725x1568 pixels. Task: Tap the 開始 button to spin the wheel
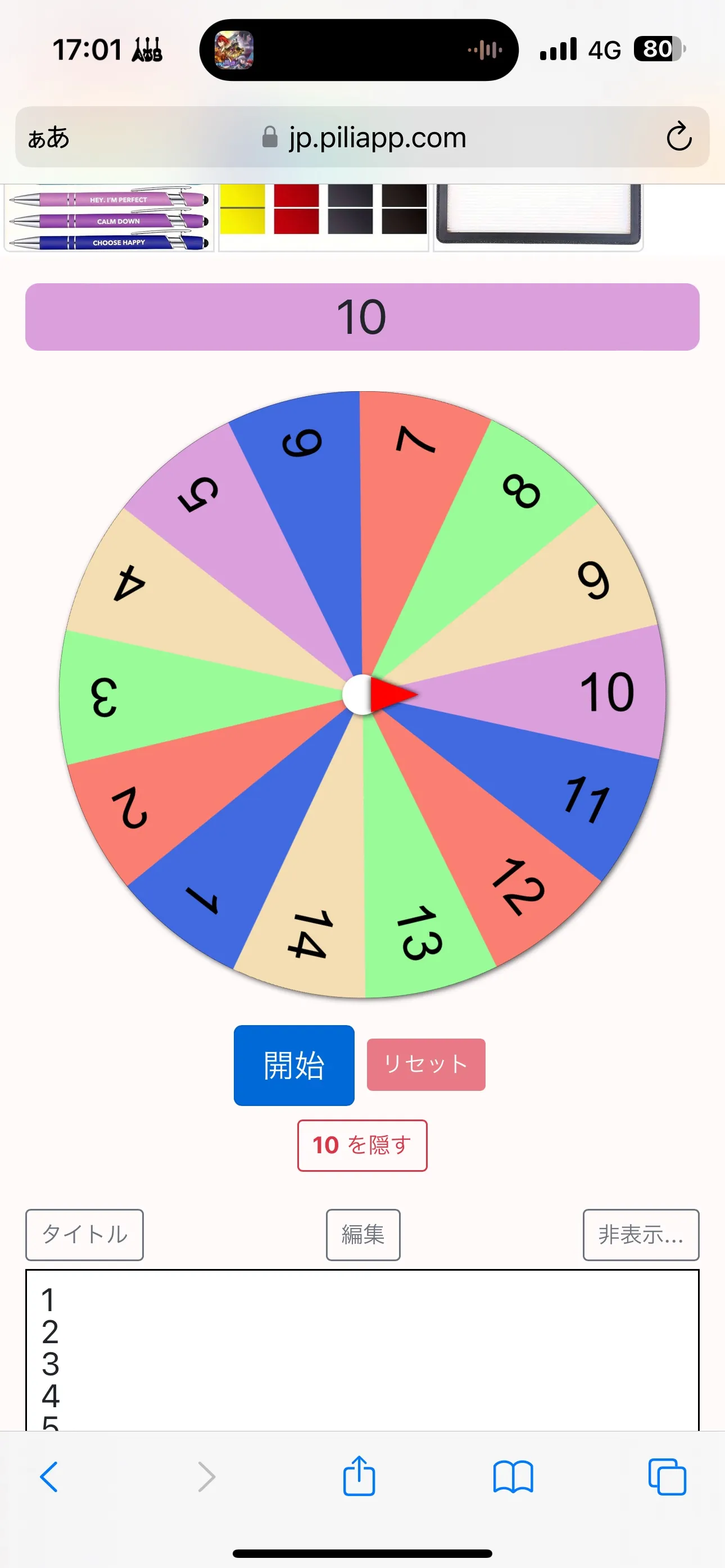coord(293,1064)
